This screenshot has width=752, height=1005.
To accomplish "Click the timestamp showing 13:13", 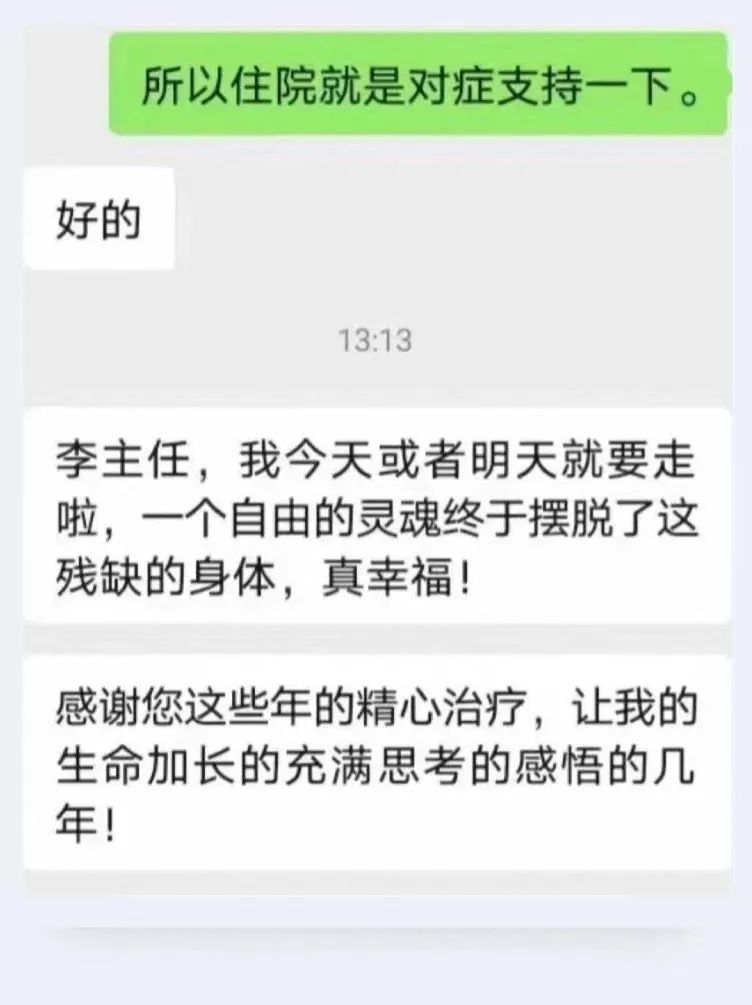I will coord(376,341).
